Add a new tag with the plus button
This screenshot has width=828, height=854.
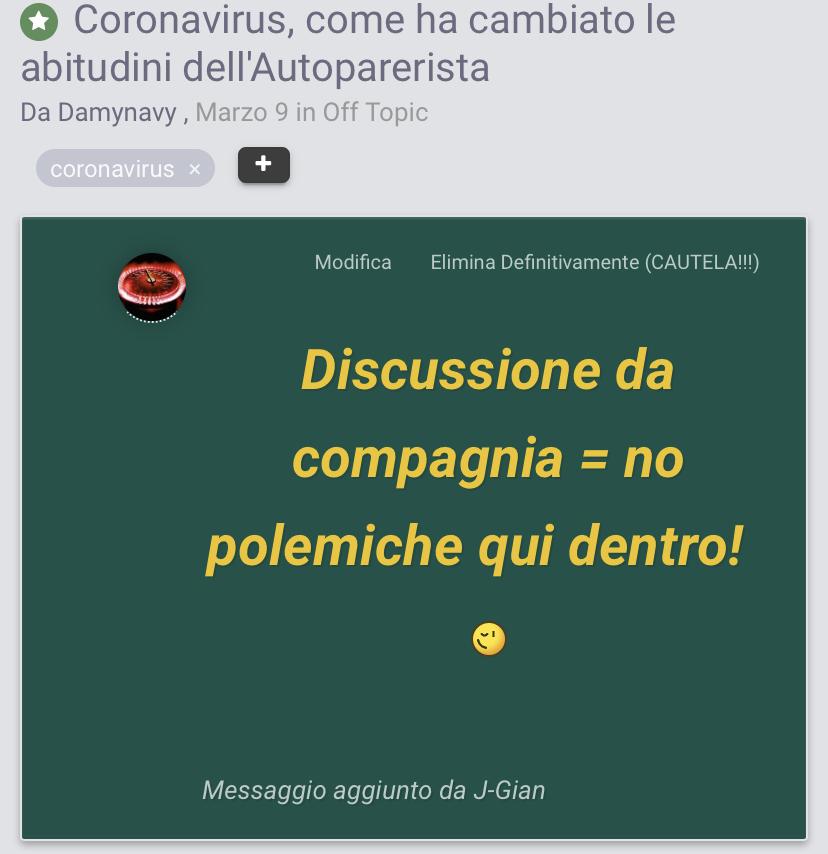pyautogui.click(x=263, y=165)
